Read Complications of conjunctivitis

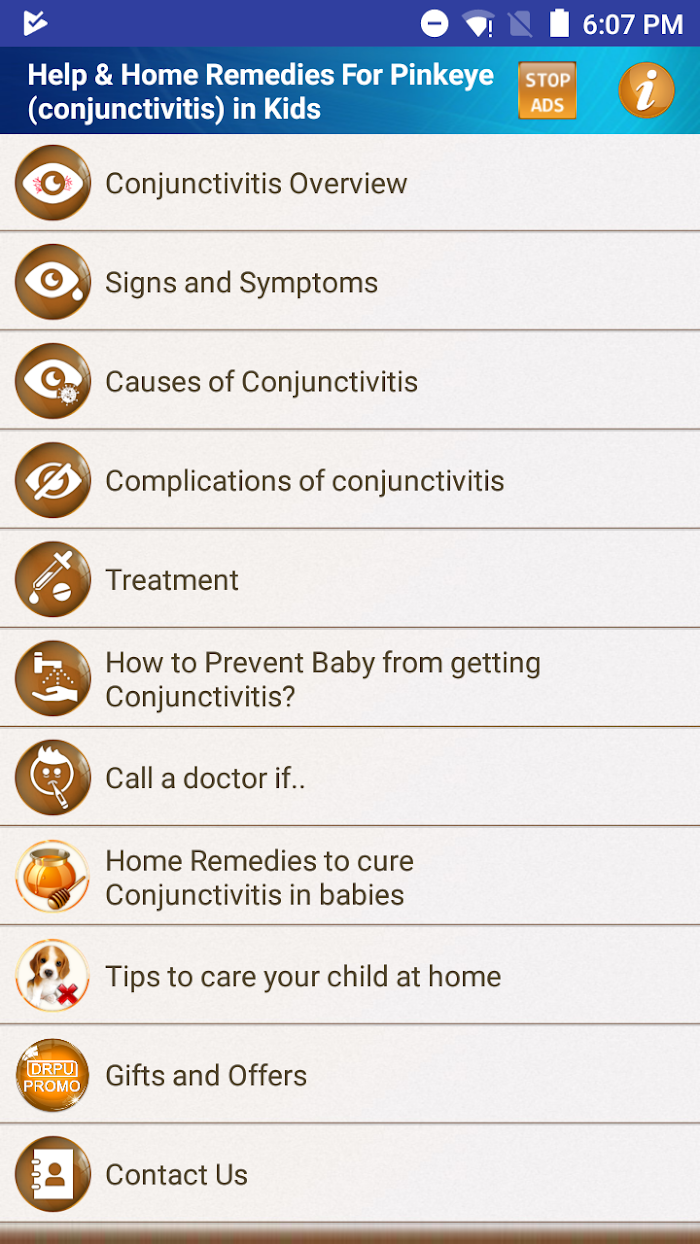point(350,480)
